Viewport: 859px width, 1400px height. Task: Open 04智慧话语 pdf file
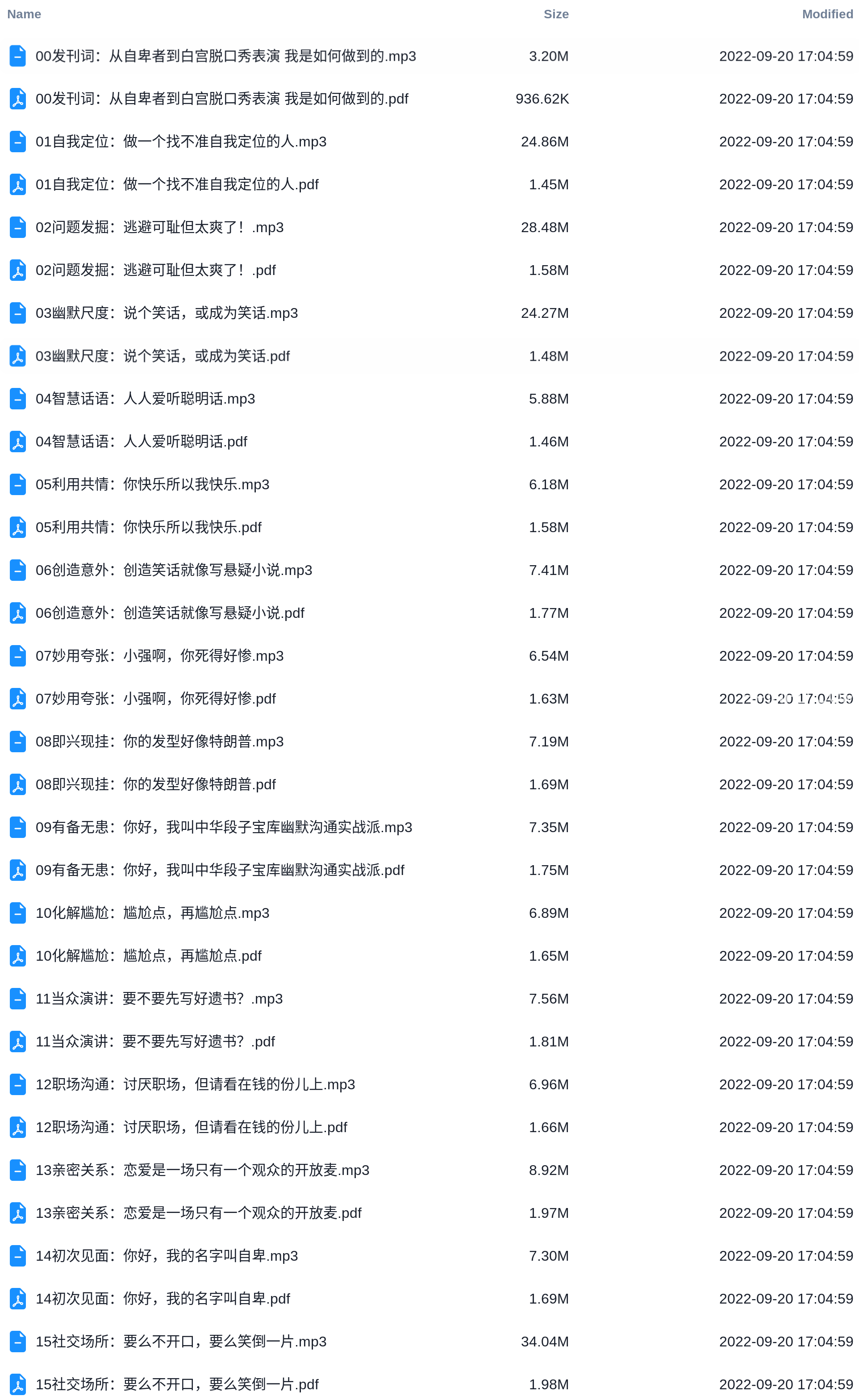click(x=142, y=442)
